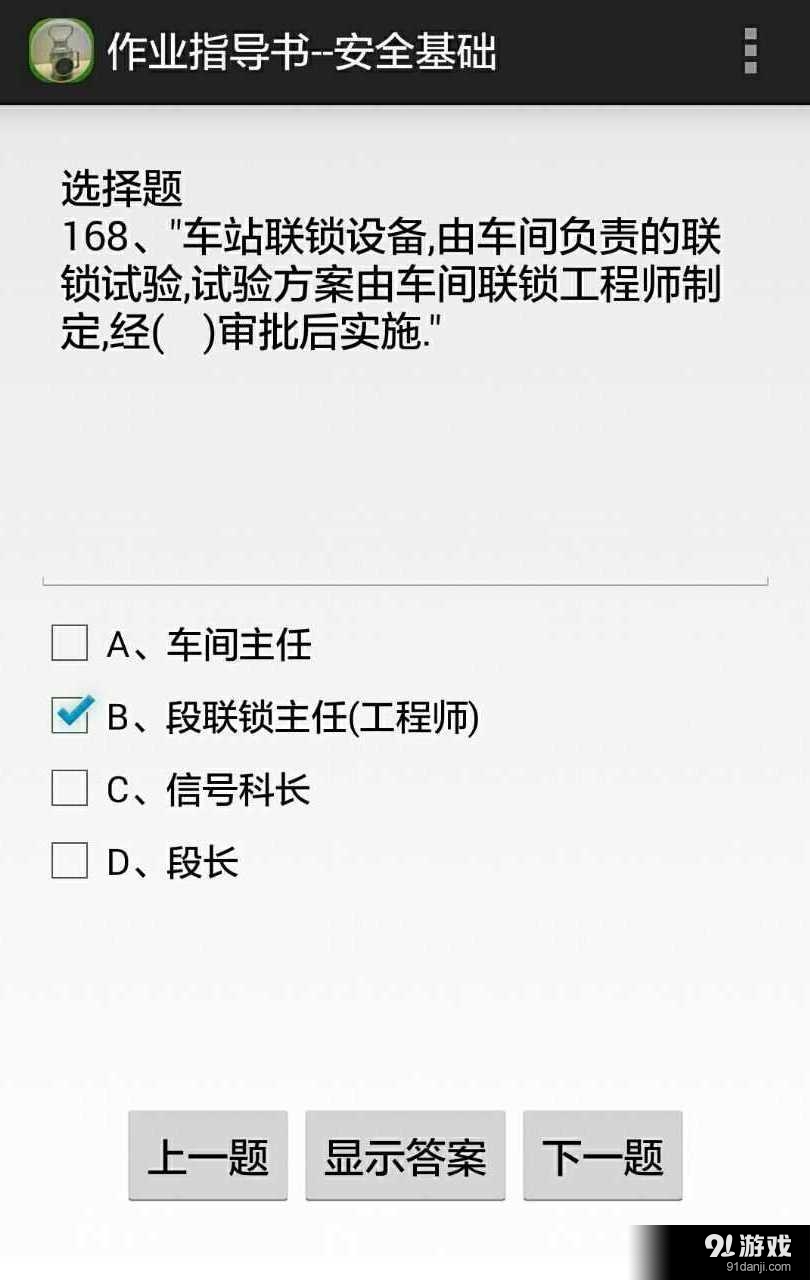
Task: Click 上一题 to go to previous question
Action: coord(207,1157)
